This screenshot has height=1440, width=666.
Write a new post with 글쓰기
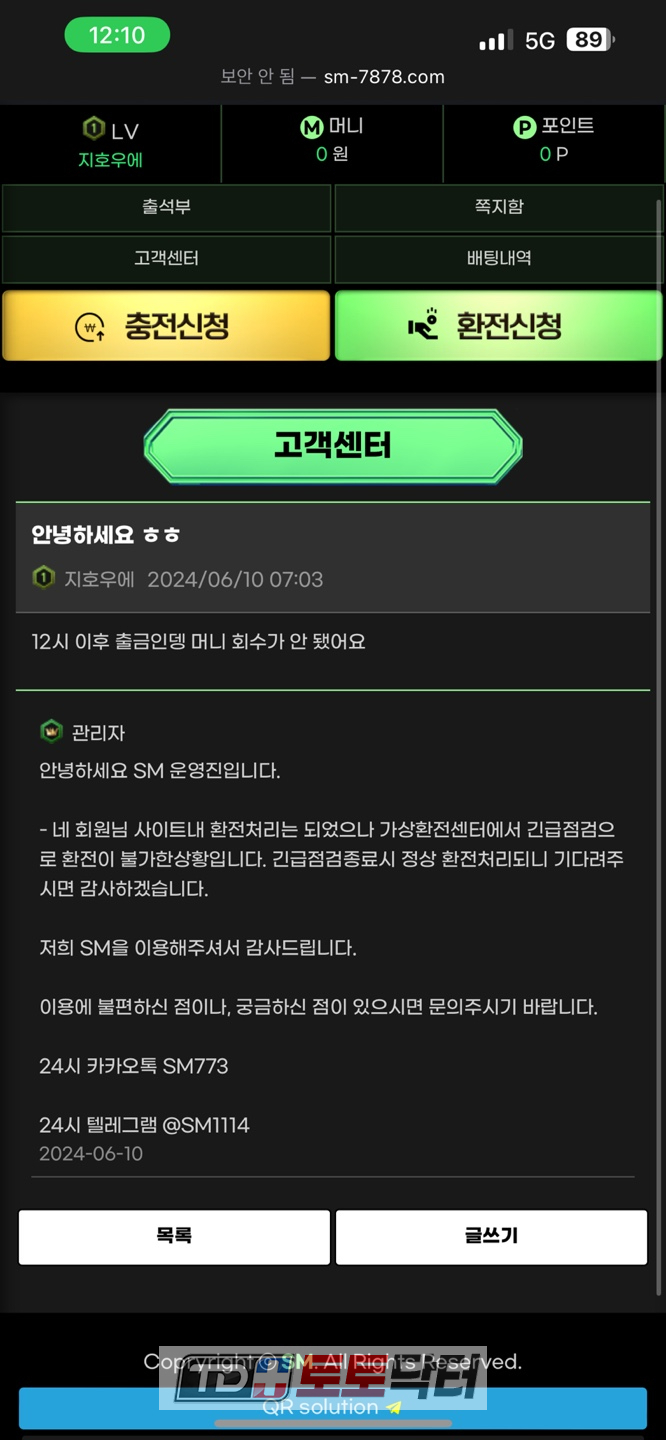(491, 1237)
